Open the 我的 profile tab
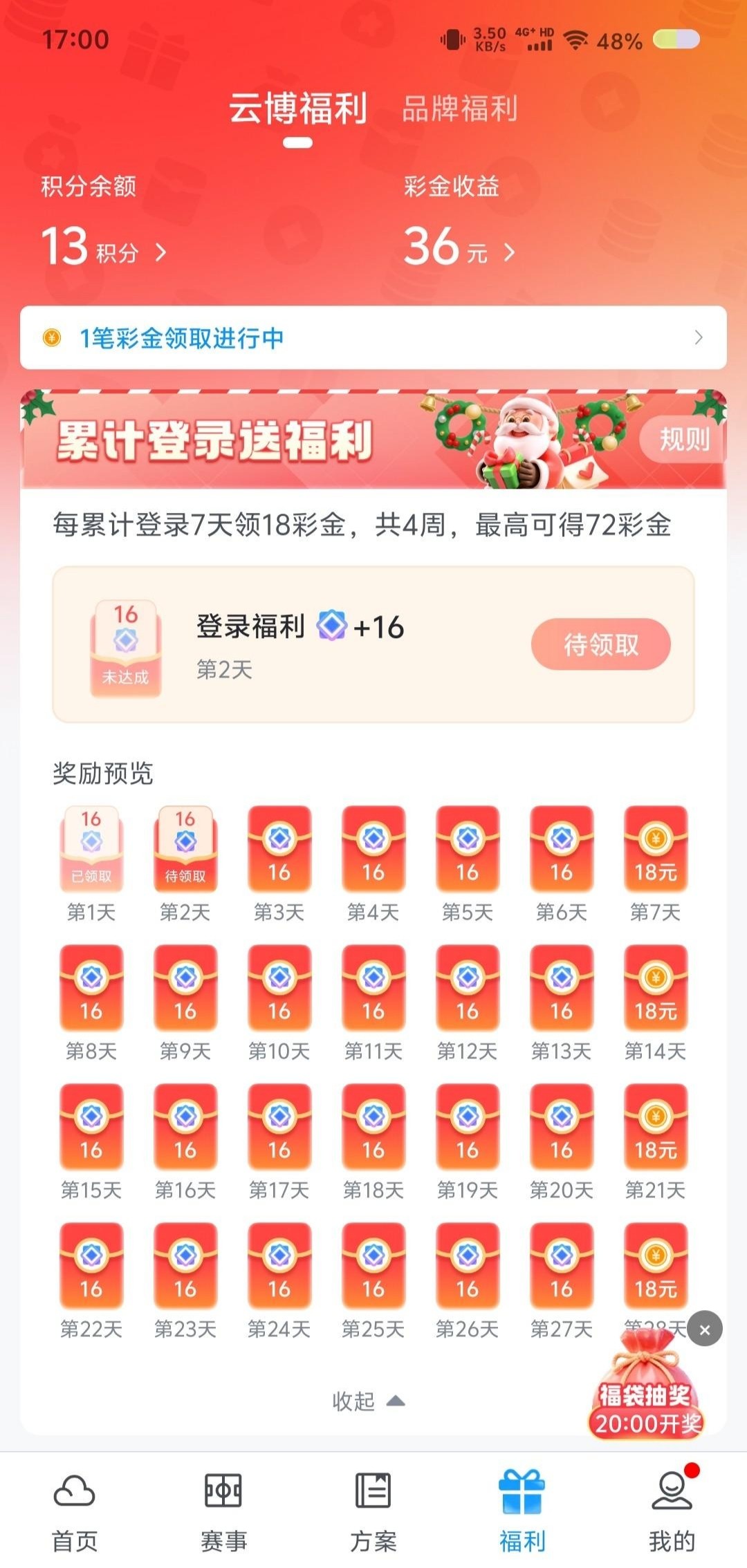The image size is (747, 1568). point(671,1511)
